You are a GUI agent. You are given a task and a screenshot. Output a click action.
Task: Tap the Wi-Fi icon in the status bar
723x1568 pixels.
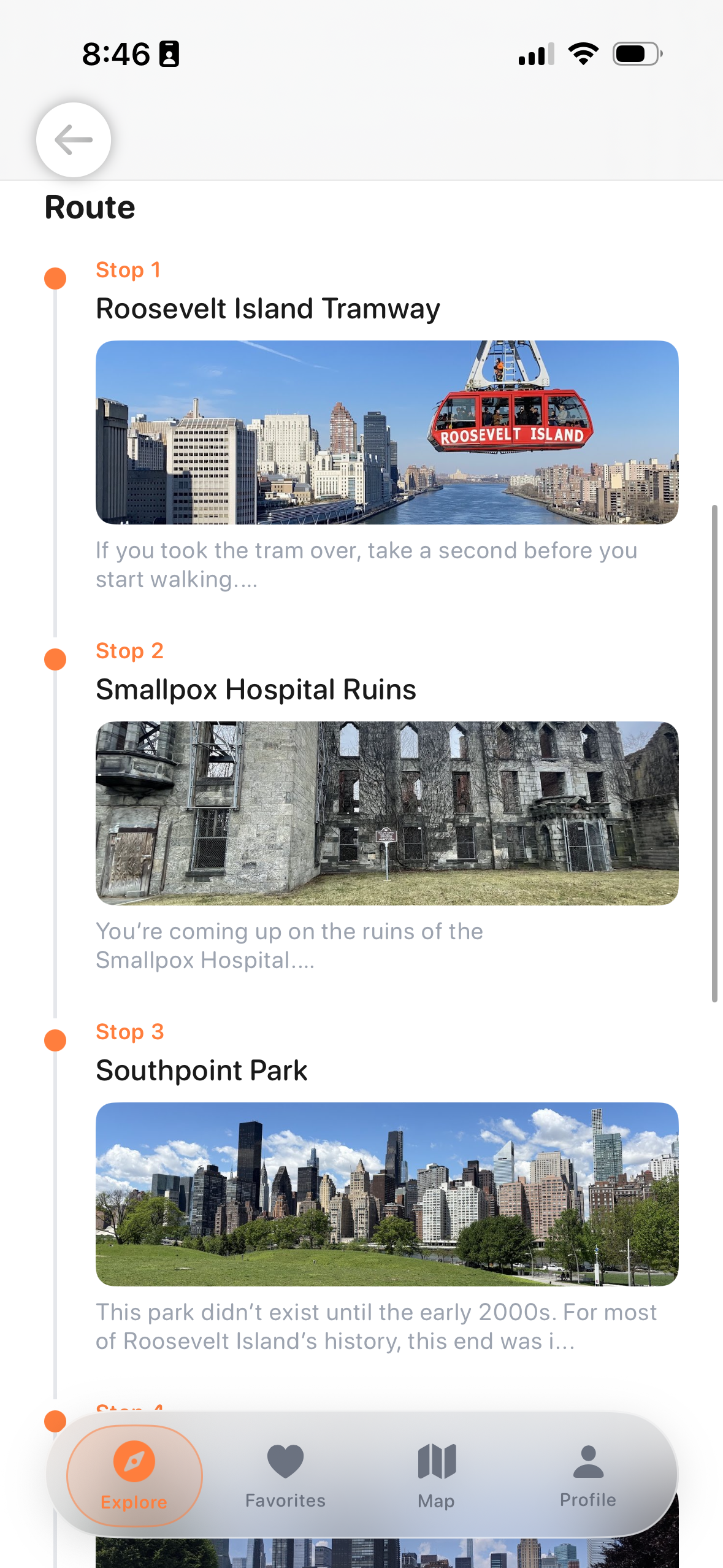point(582,54)
